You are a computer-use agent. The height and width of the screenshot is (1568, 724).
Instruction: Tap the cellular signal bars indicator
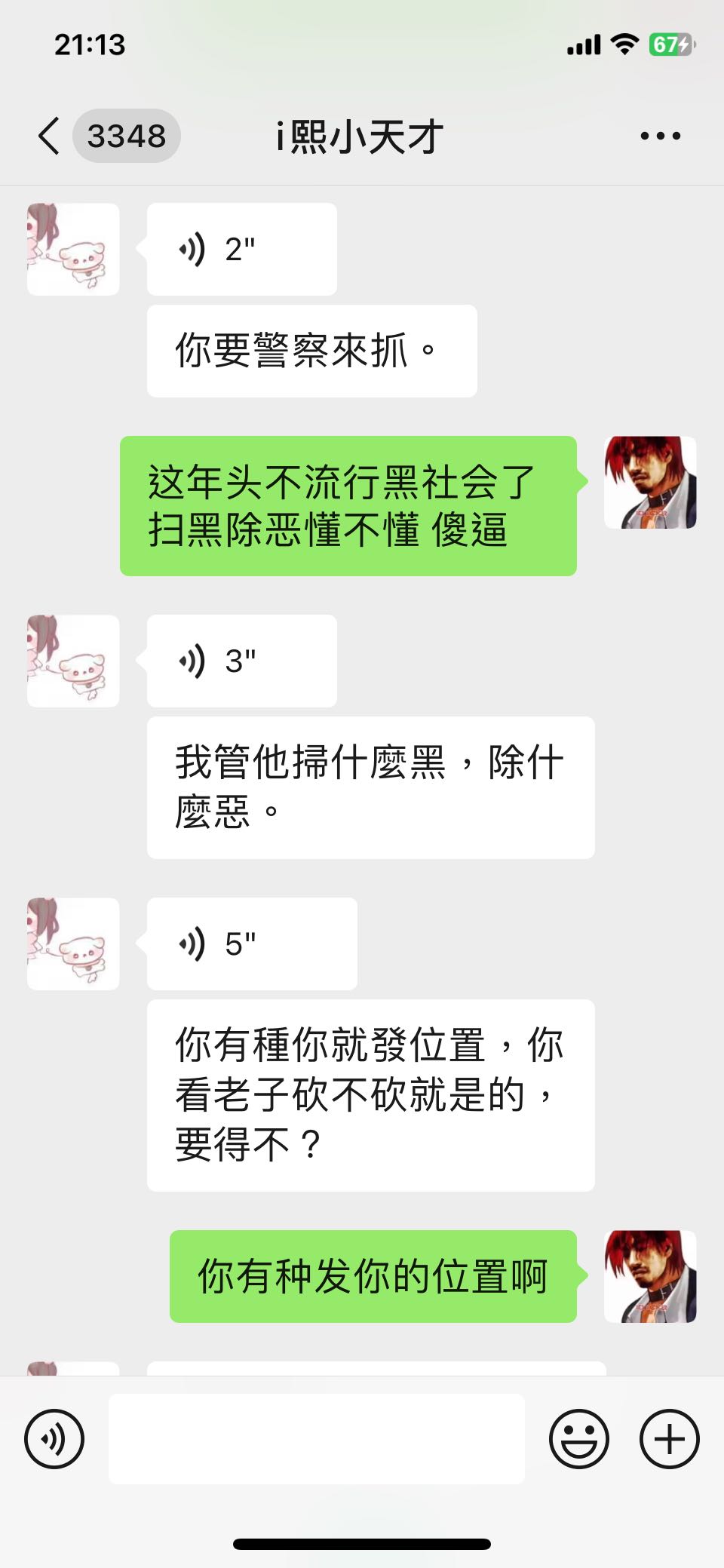585,44
